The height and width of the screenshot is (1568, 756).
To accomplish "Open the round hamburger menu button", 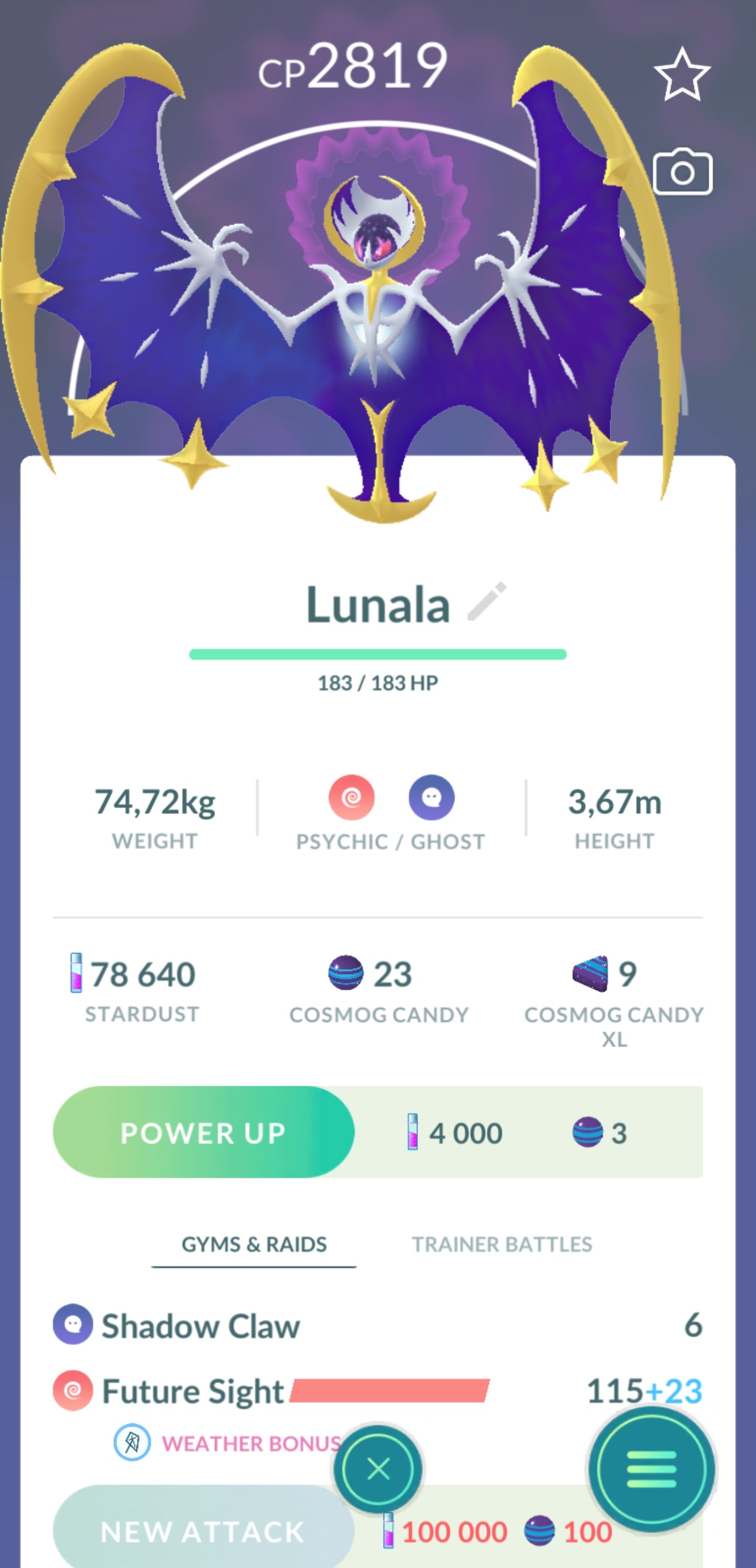I will click(x=651, y=1469).
